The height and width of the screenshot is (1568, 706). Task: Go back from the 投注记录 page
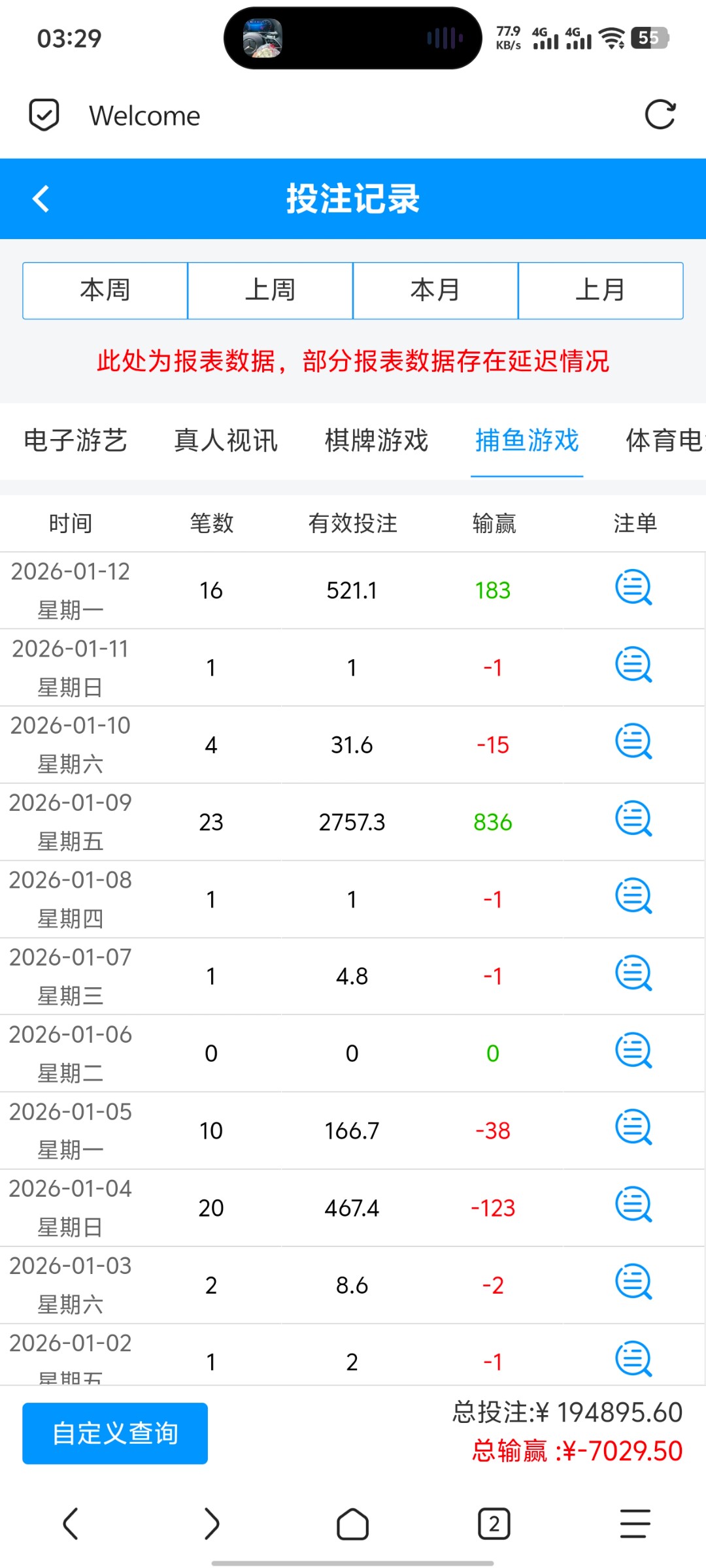41,199
